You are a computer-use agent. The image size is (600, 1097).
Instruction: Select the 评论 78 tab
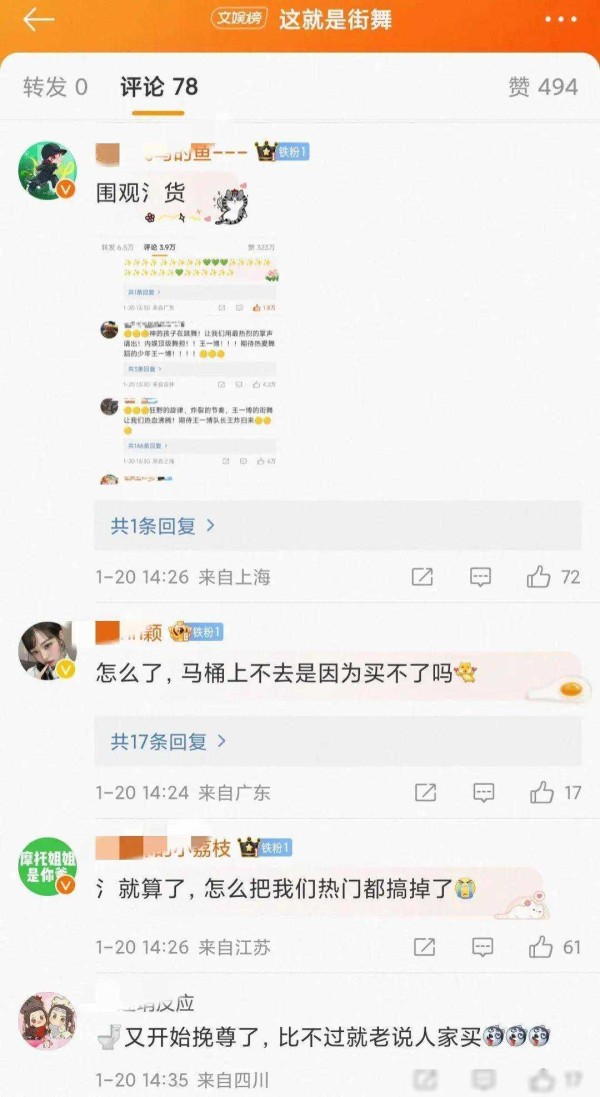(159, 87)
